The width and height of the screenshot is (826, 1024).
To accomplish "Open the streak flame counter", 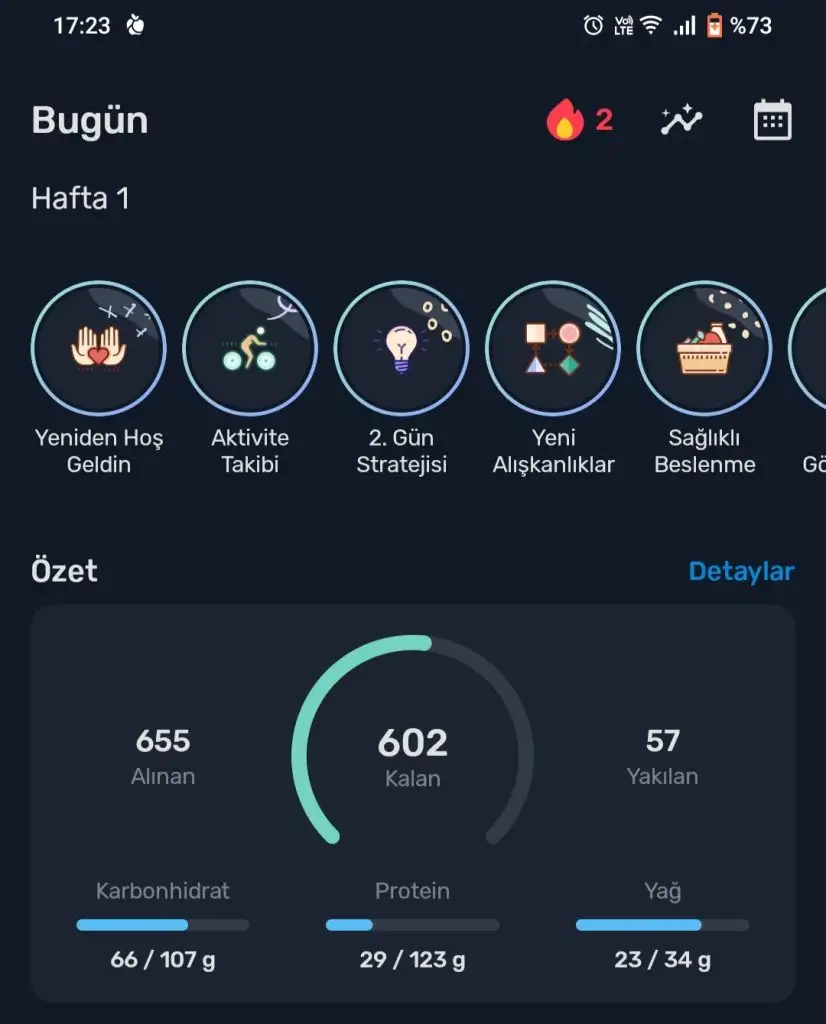I will point(579,121).
